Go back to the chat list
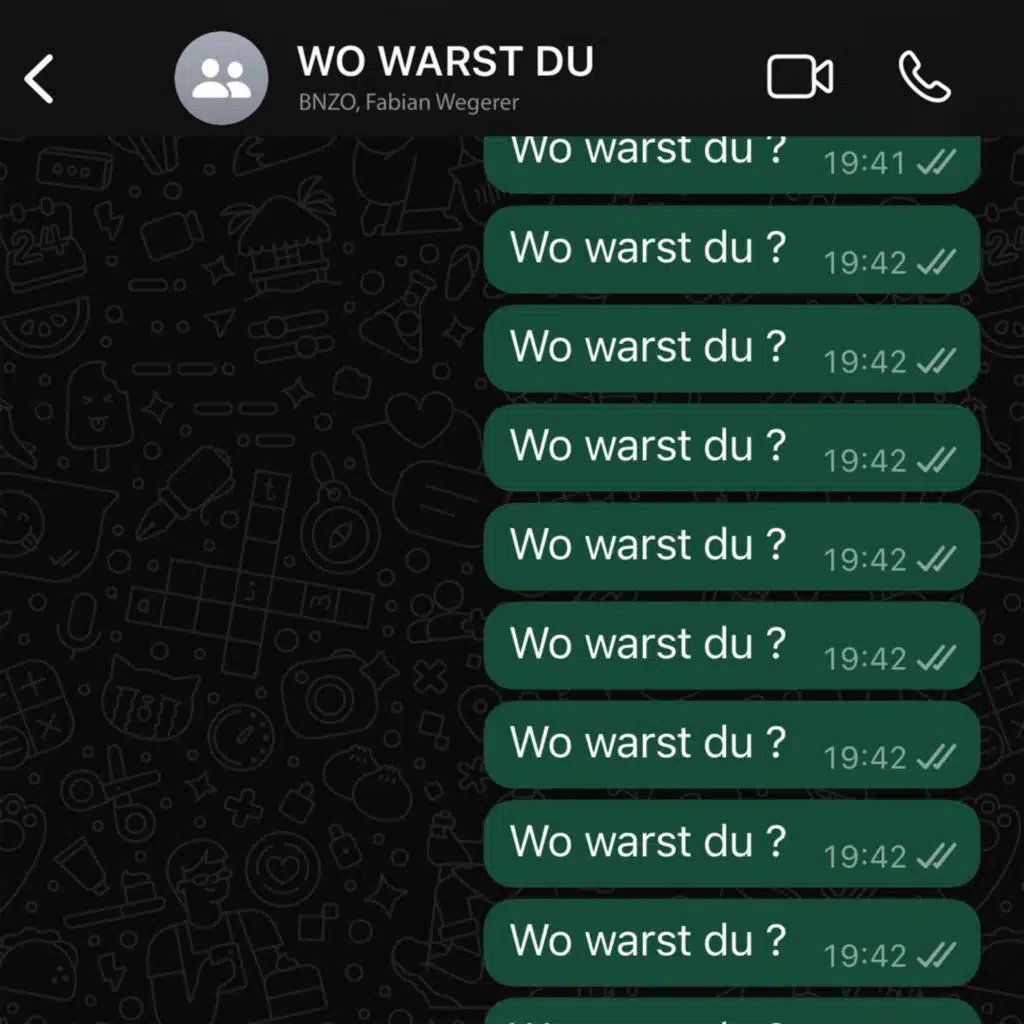 point(39,78)
